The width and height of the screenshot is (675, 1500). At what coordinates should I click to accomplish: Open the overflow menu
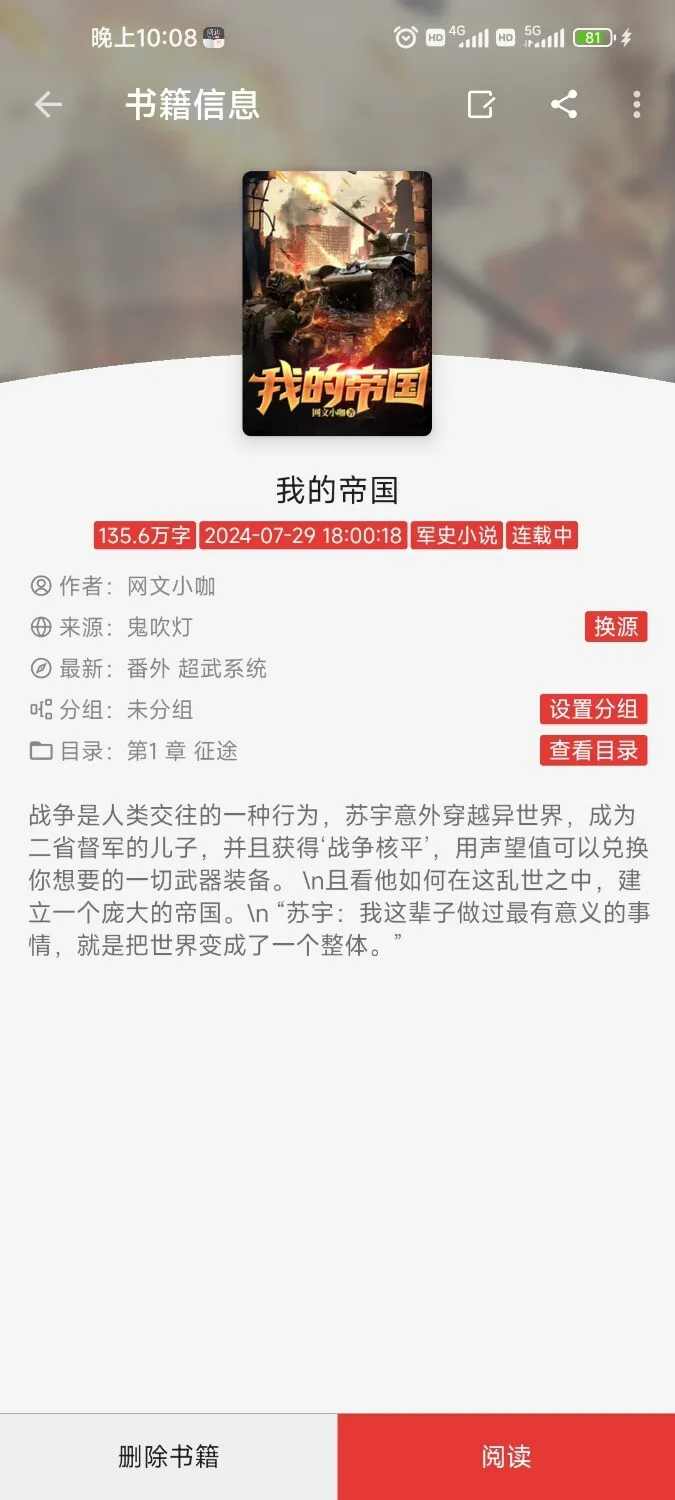(637, 105)
